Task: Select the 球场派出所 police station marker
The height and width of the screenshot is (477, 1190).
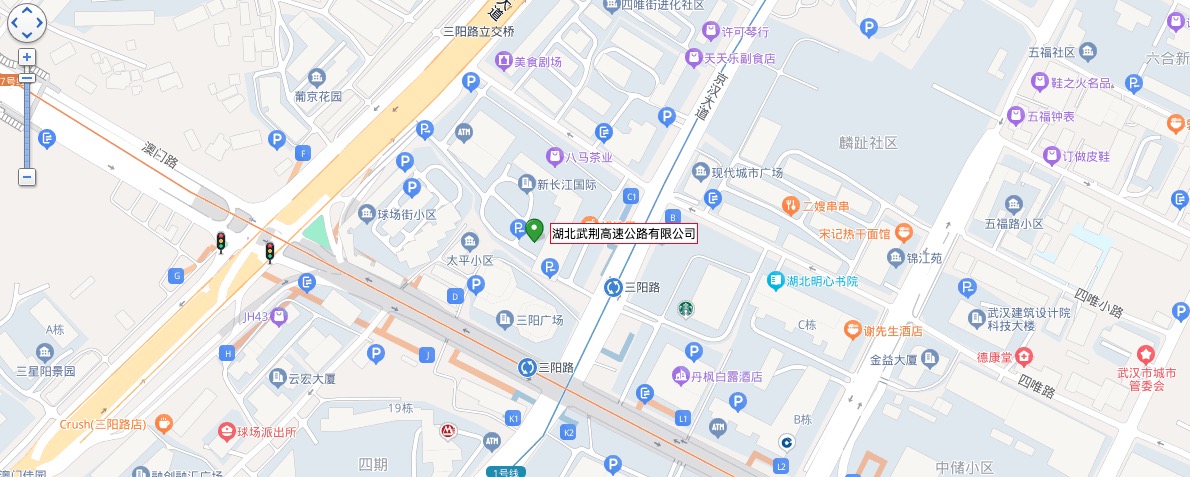Action: pyautogui.click(x=227, y=432)
